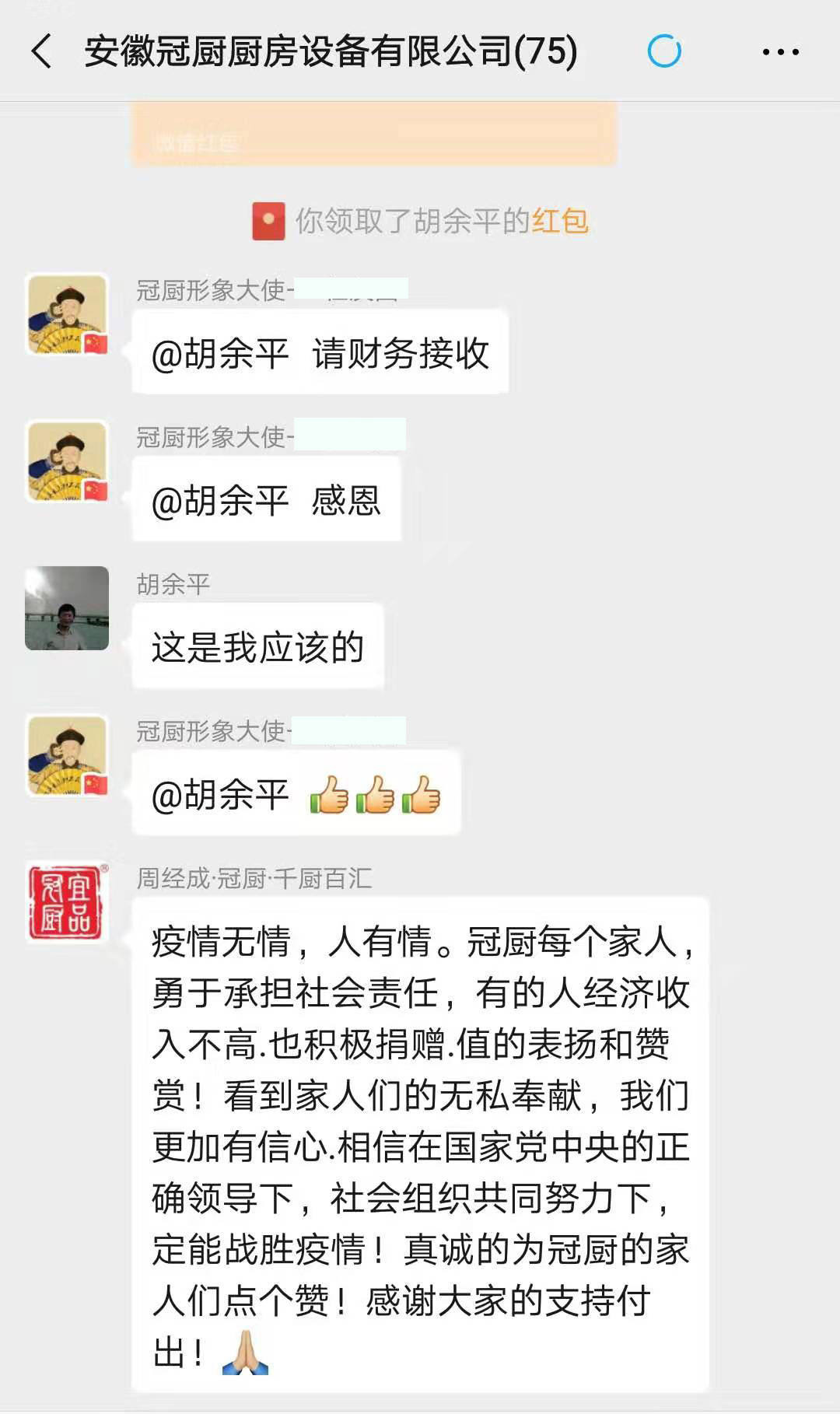840x1414 pixels.
Task: Open 周经成's red seal avatar
Action: pos(67,902)
